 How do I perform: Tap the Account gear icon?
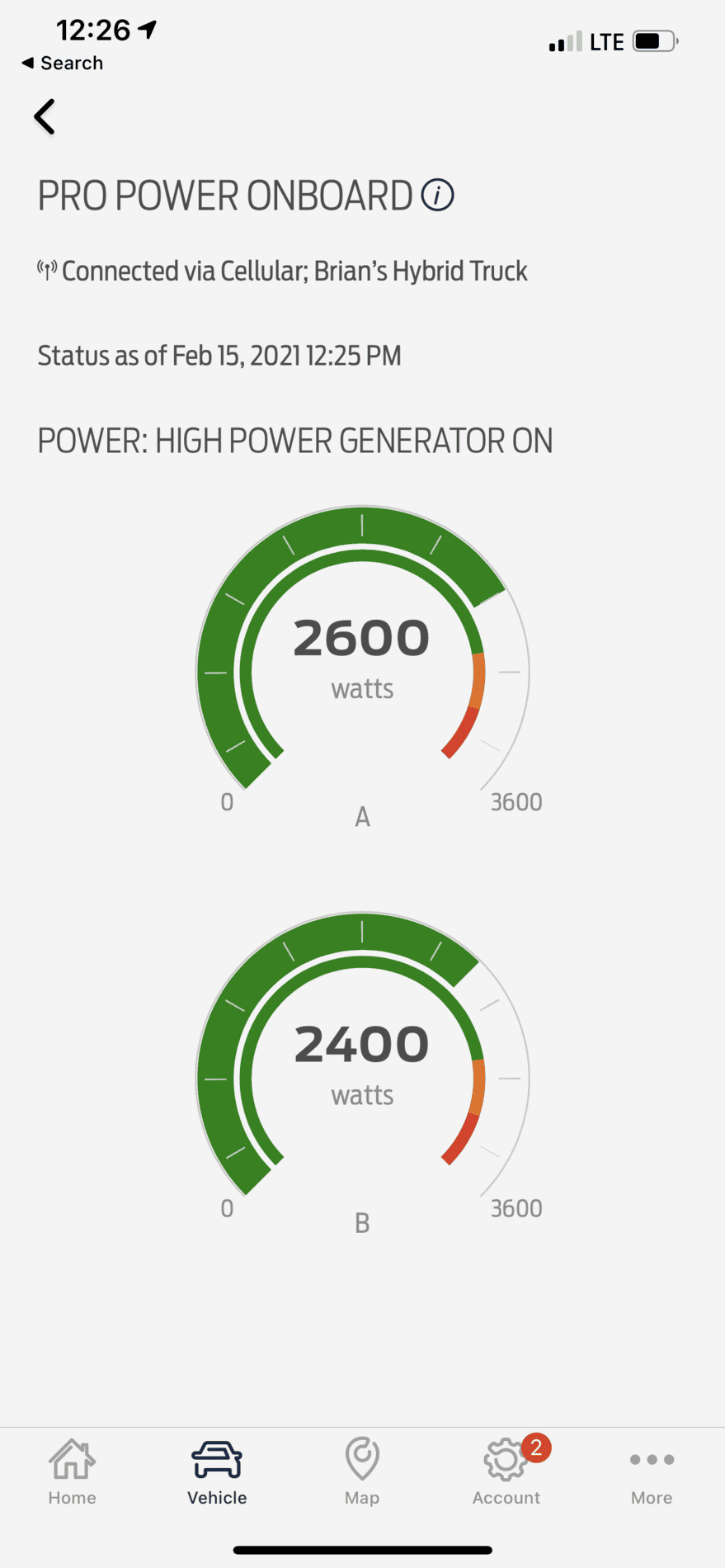pos(503,1458)
